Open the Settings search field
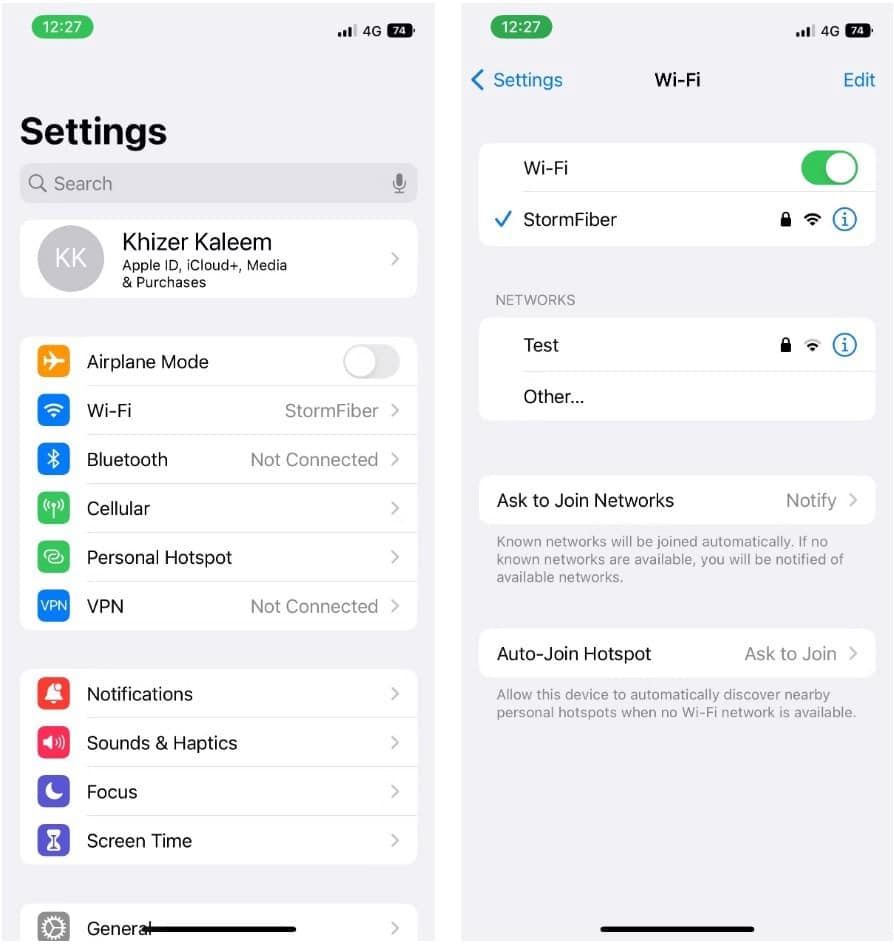Viewport: 894px width, 950px height. point(200,184)
